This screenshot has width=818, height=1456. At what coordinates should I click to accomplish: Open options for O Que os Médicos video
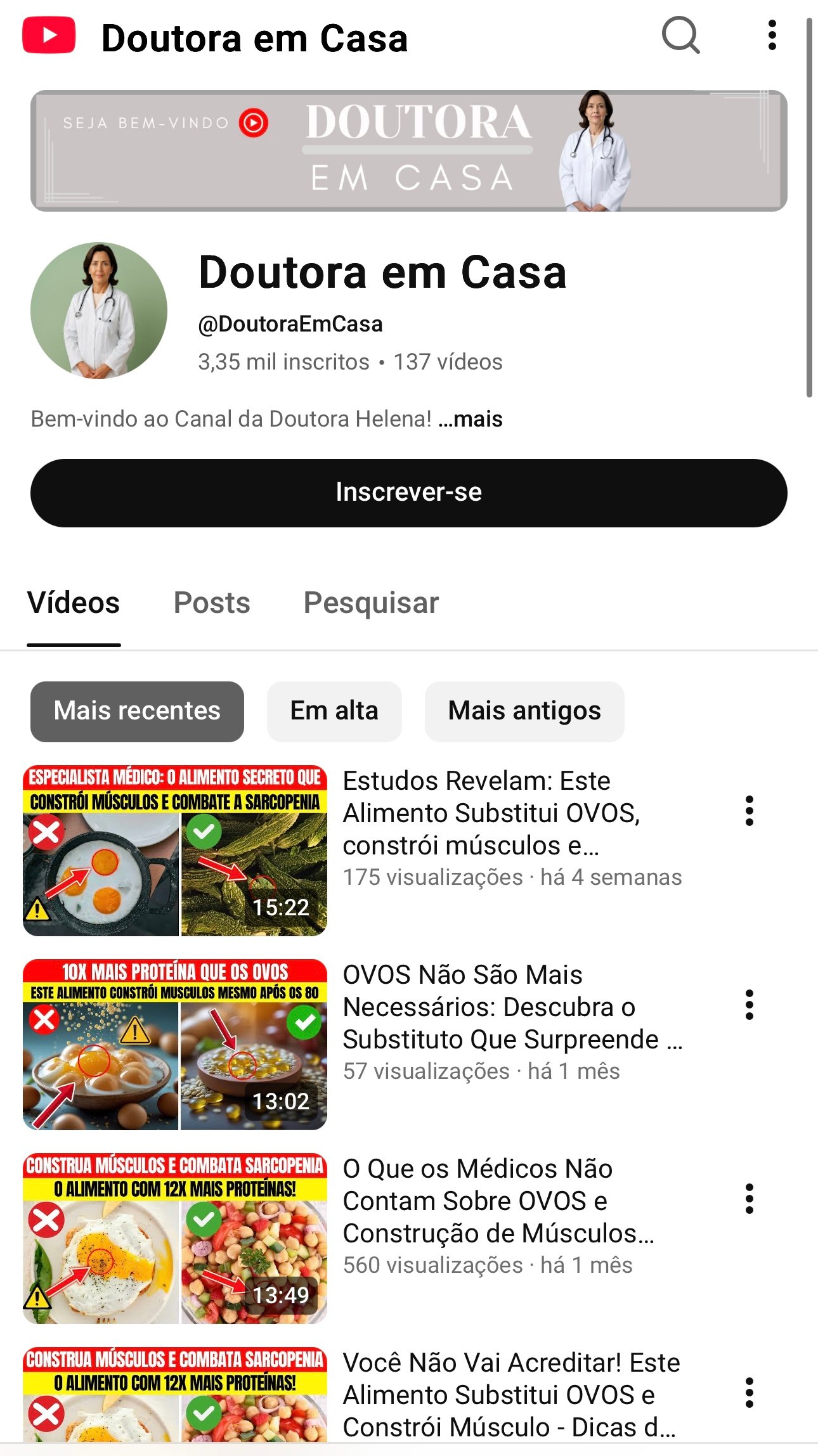coord(749,1199)
